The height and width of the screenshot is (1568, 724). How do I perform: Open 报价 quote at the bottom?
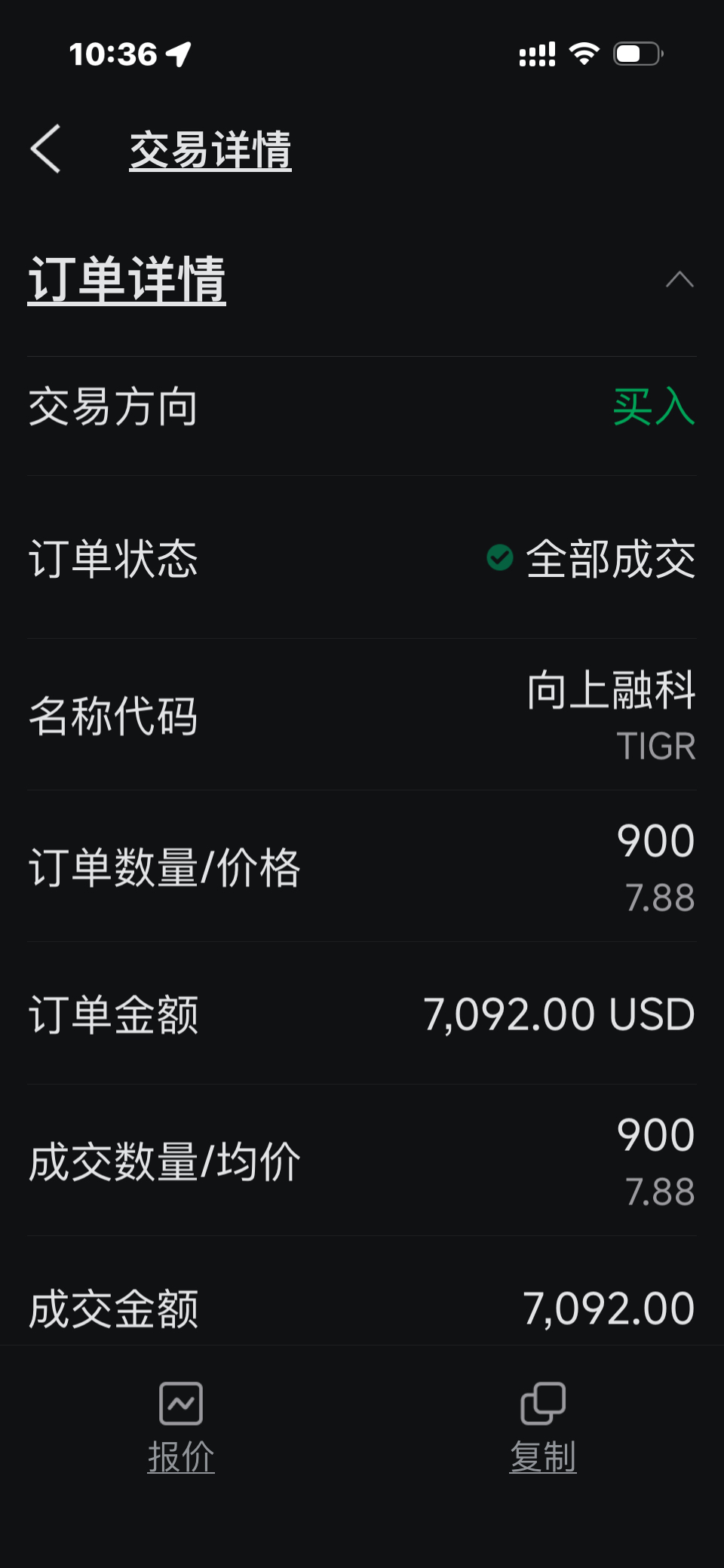coord(181,1428)
